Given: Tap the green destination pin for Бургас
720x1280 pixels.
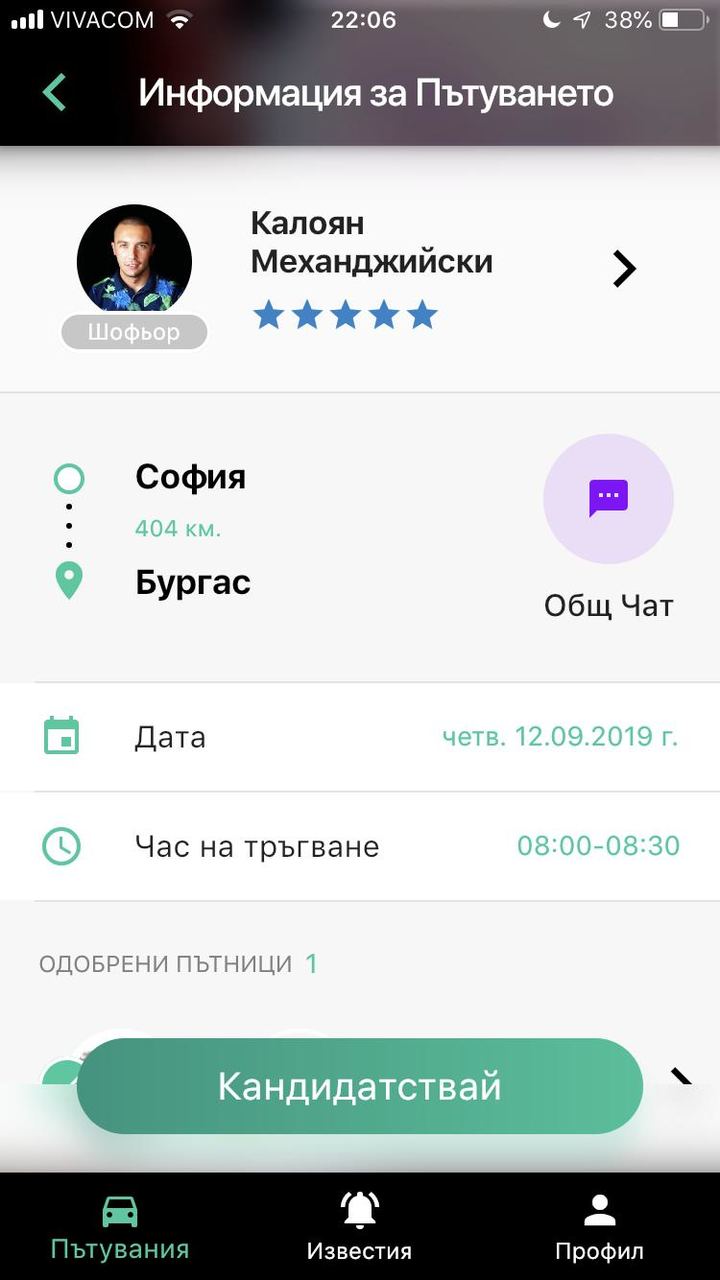Looking at the screenshot, I should (x=68, y=580).
